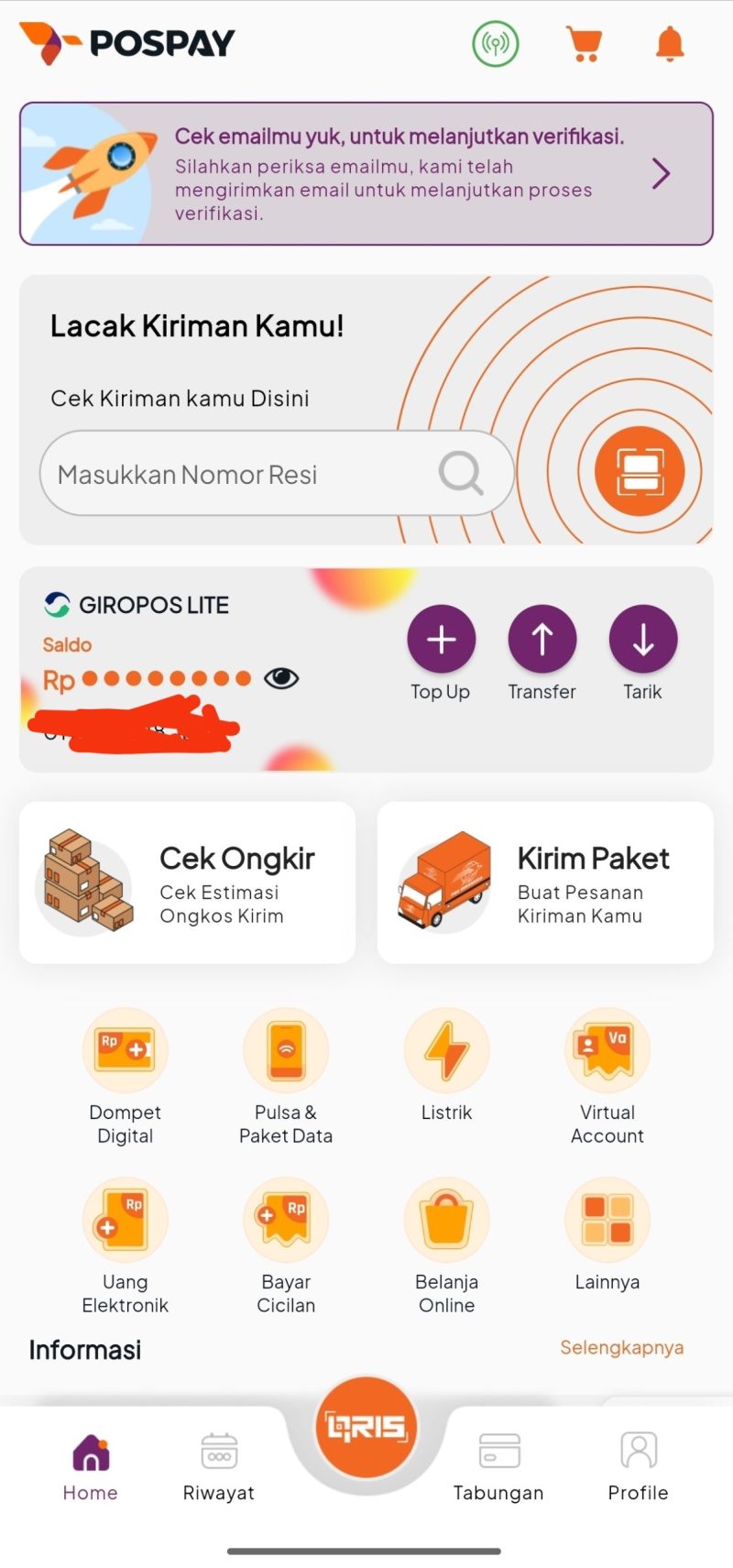
Task: Open Lainnya for more services
Action: 607,1221
